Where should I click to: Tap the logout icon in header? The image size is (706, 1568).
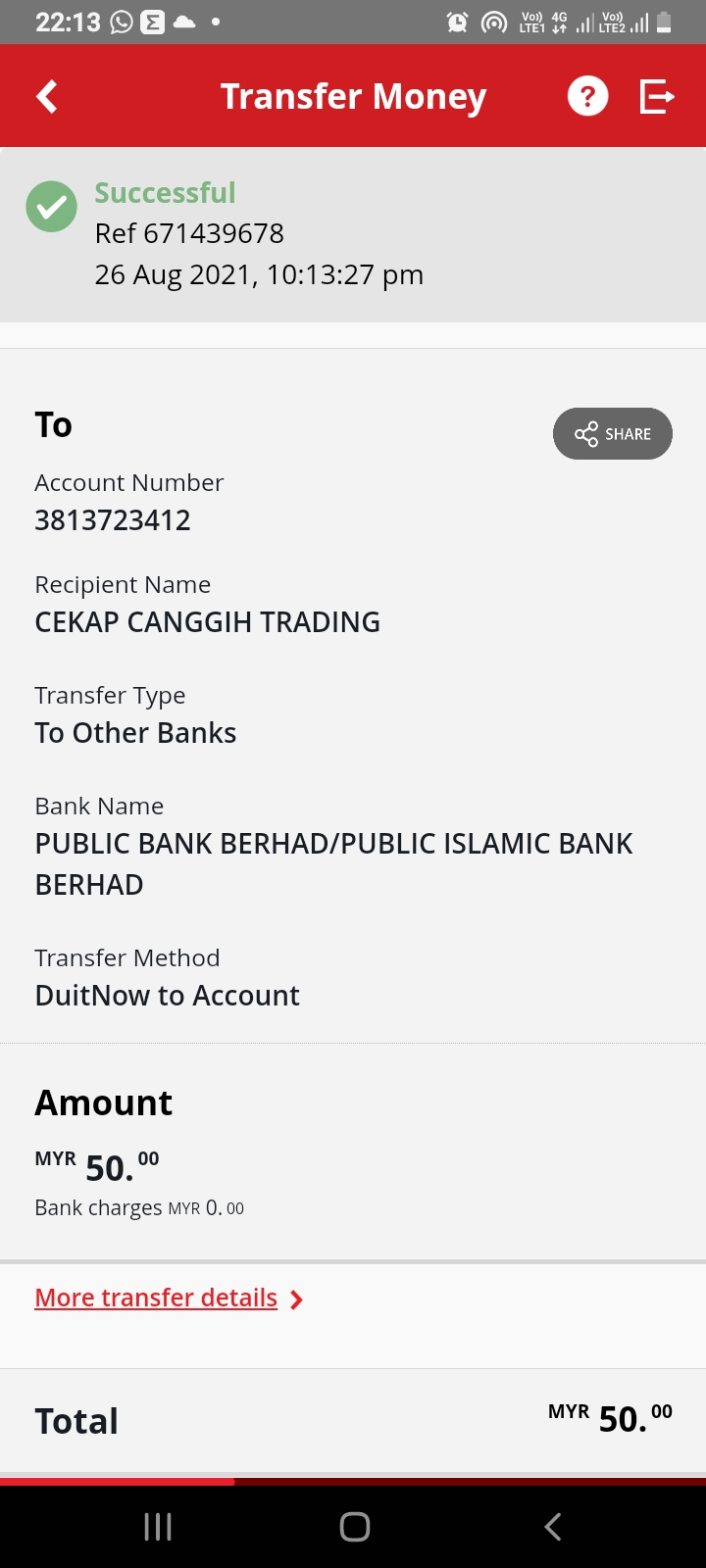tap(656, 96)
